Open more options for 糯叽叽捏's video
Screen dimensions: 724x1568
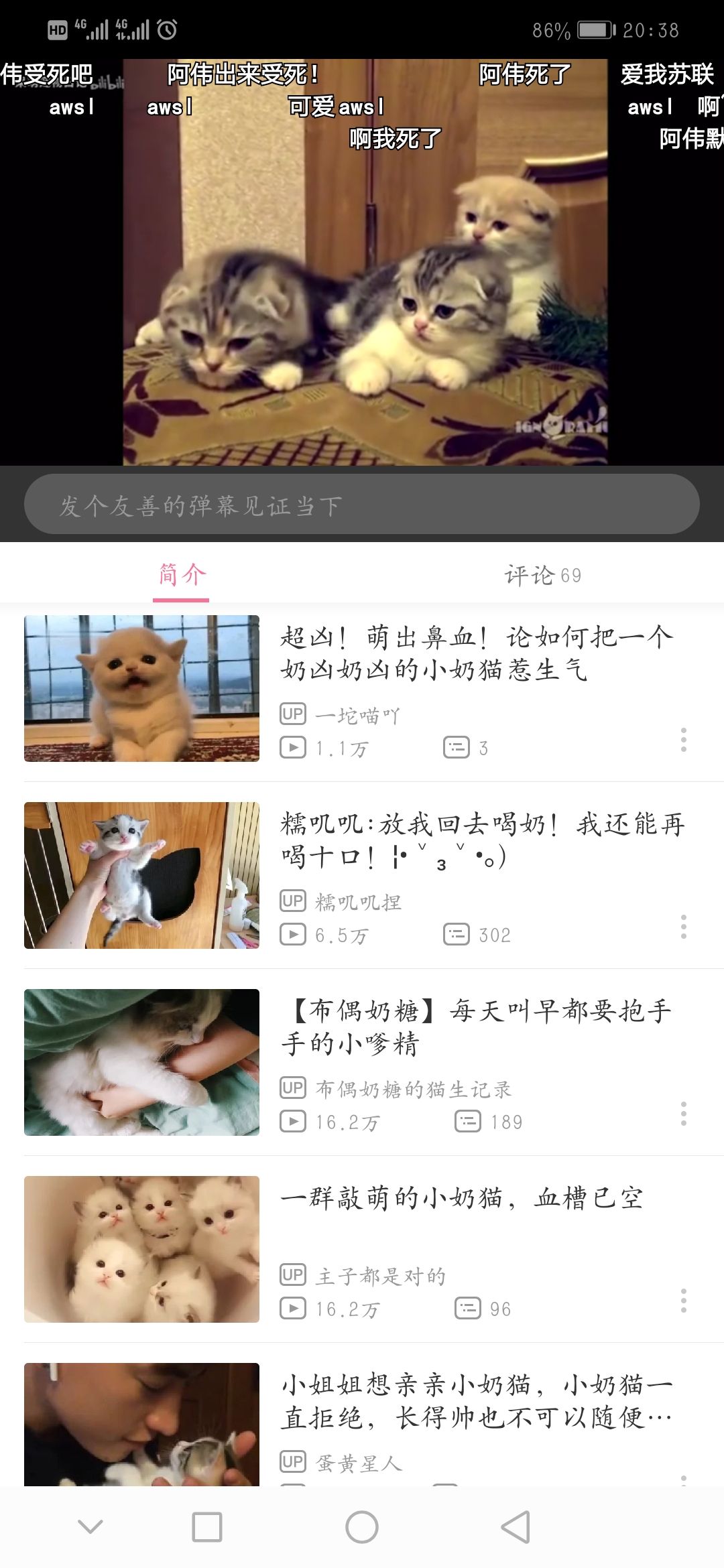[683, 927]
